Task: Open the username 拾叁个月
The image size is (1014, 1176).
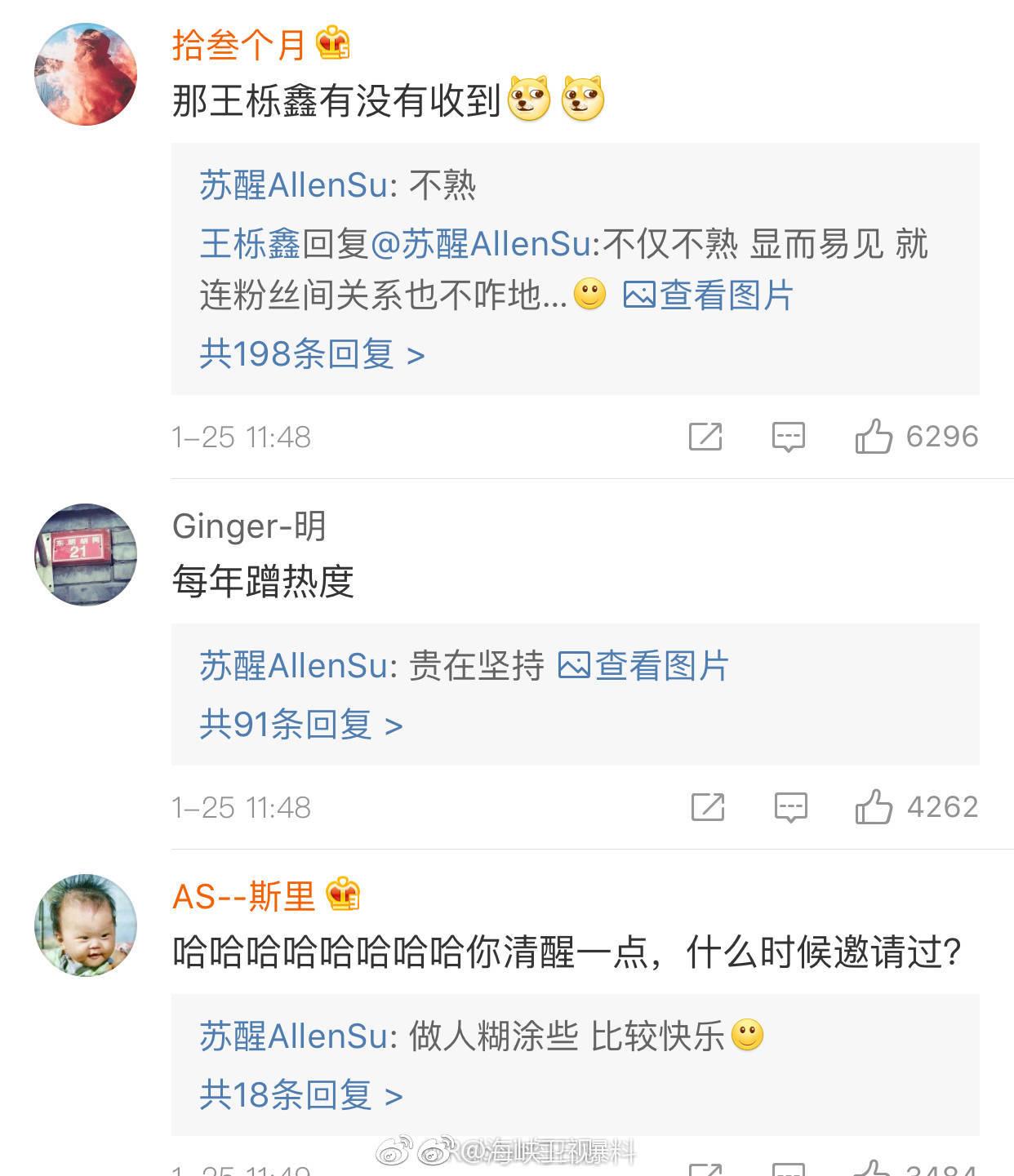Action: click(x=238, y=44)
